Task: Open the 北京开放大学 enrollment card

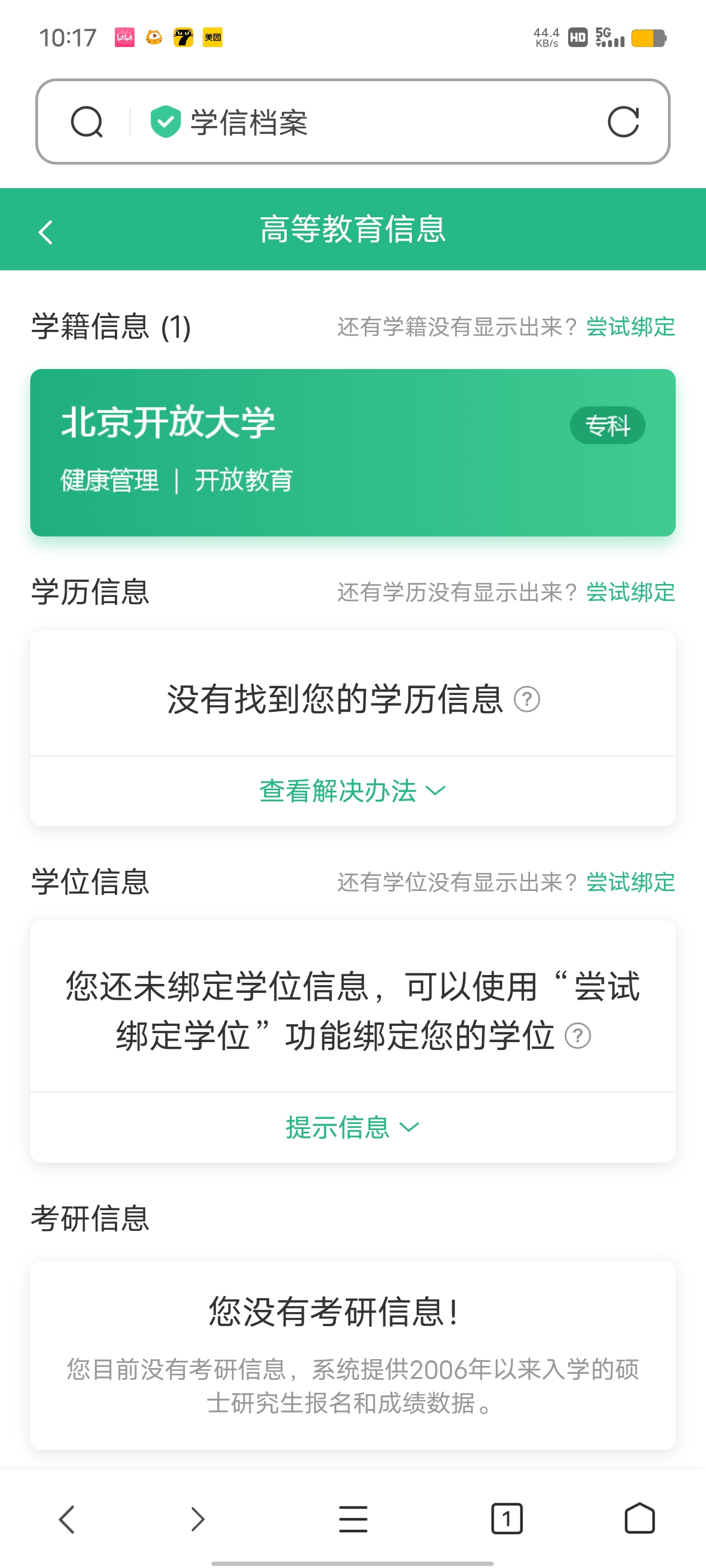Action: click(x=352, y=452)
